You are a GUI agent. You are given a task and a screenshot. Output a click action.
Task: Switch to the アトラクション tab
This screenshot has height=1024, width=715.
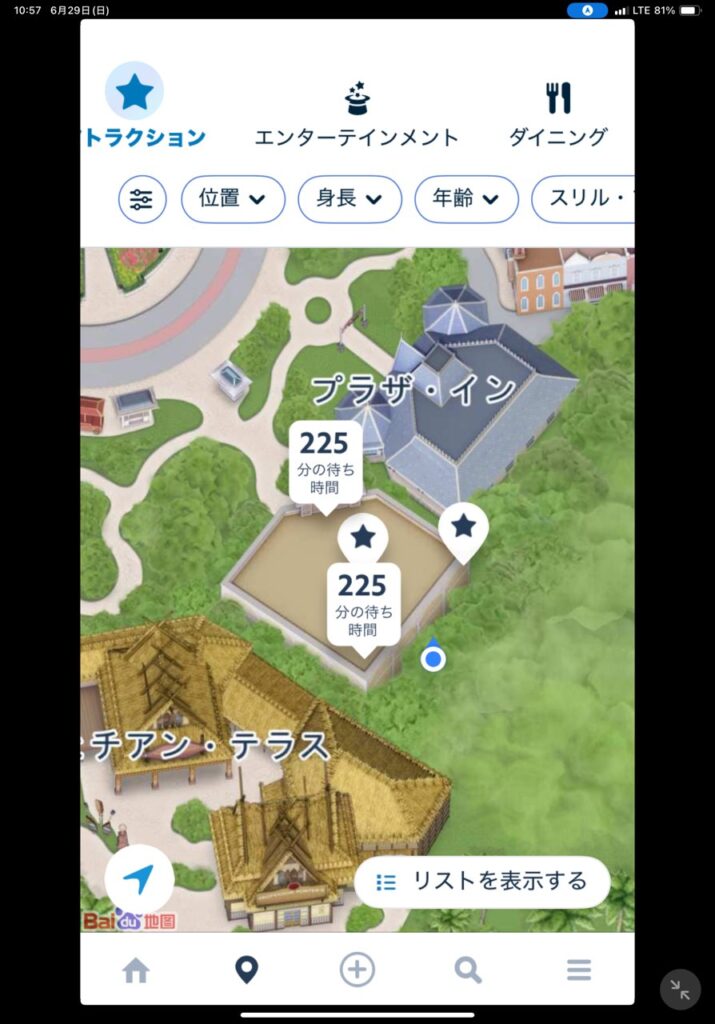(136, 108)
